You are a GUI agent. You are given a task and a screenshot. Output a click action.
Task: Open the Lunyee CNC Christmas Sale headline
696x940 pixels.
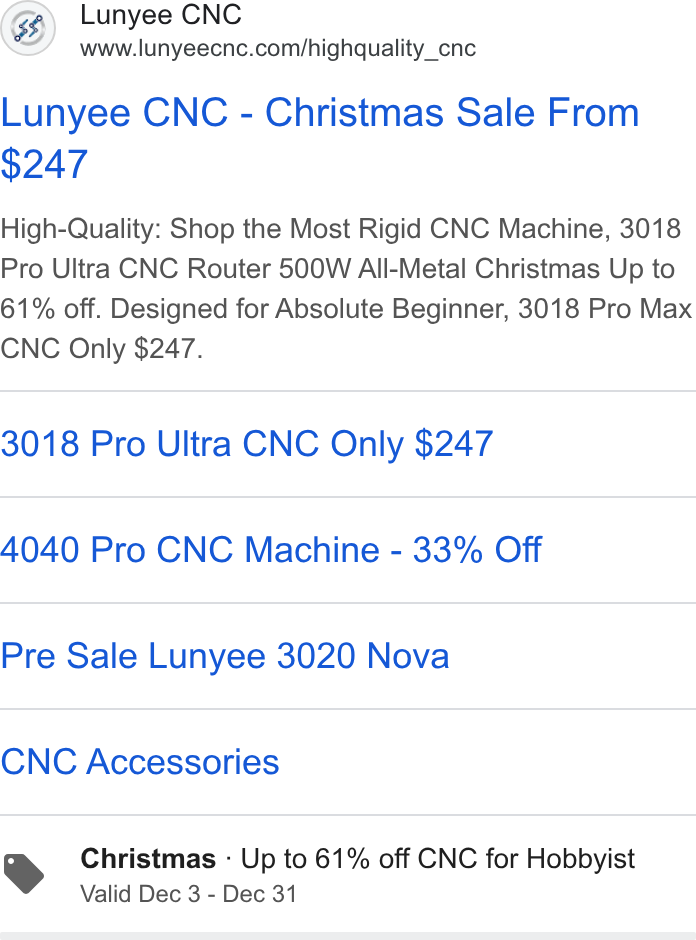(320, 138)
